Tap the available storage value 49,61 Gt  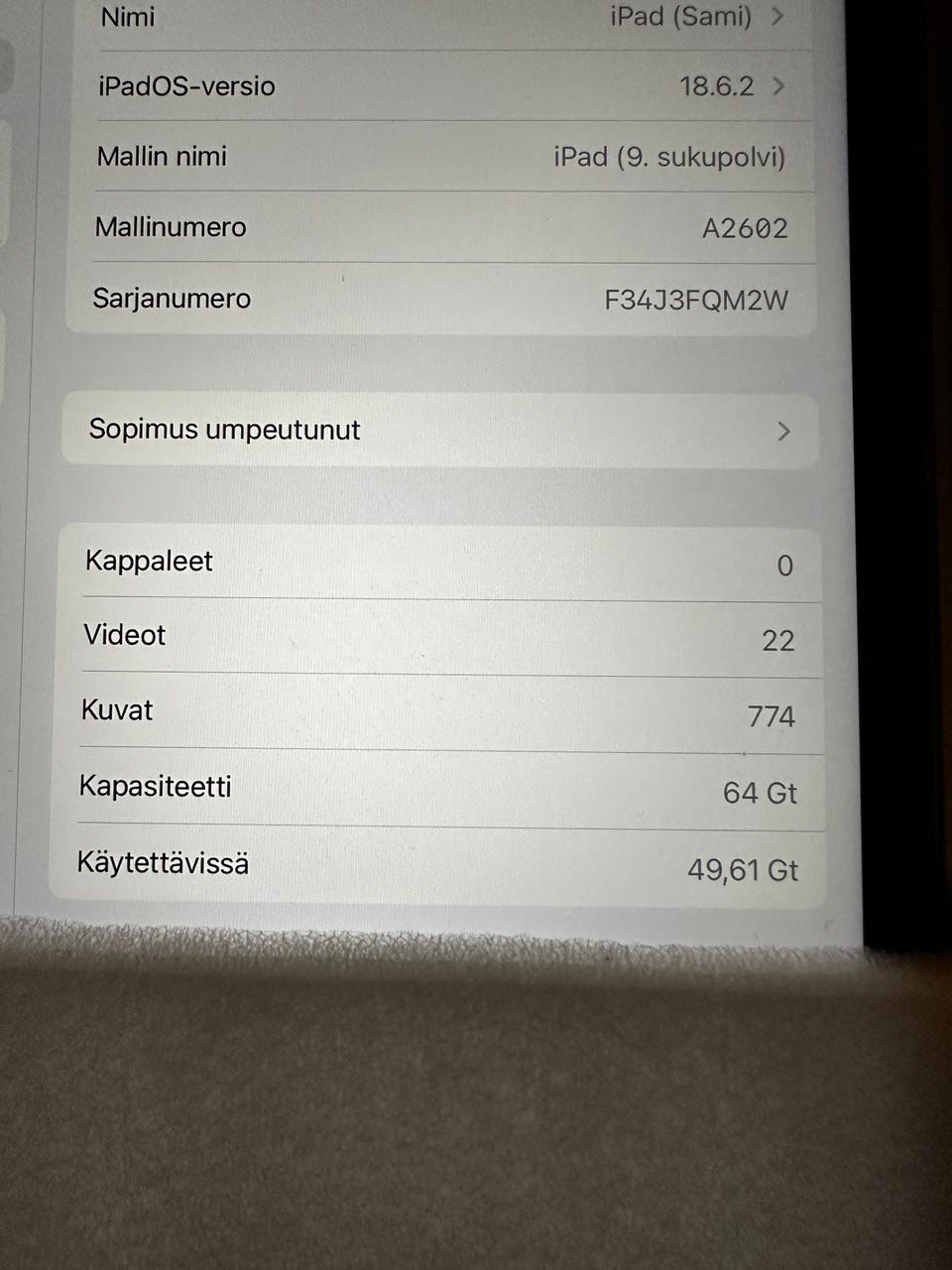743,869
